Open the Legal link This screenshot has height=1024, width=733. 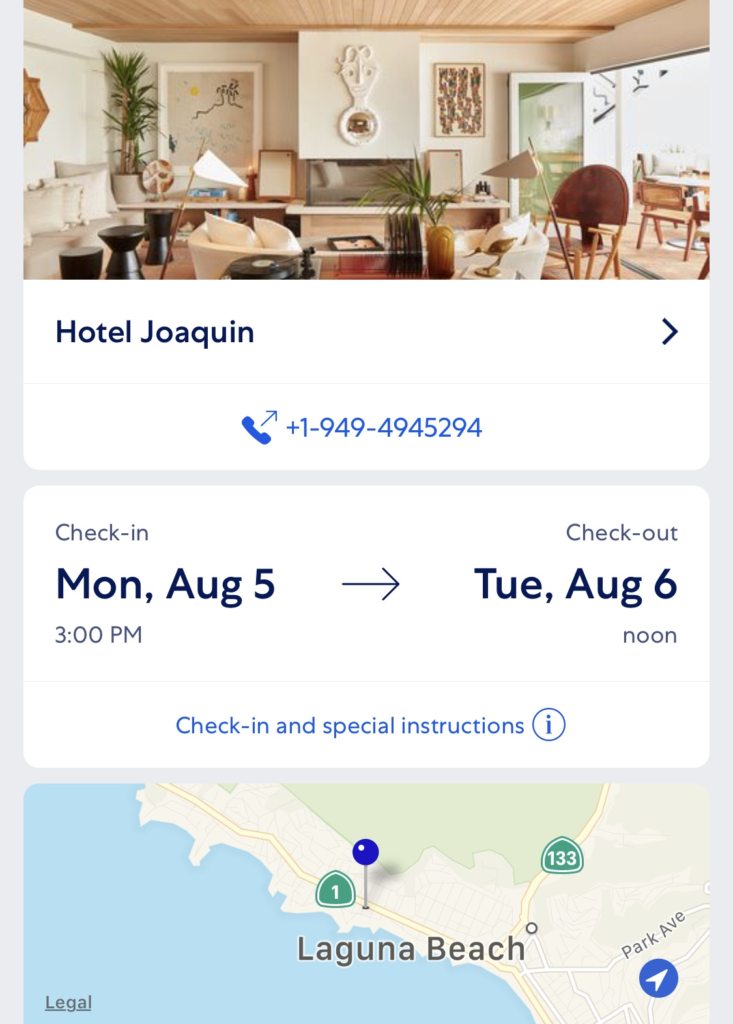coord(69,1002)
